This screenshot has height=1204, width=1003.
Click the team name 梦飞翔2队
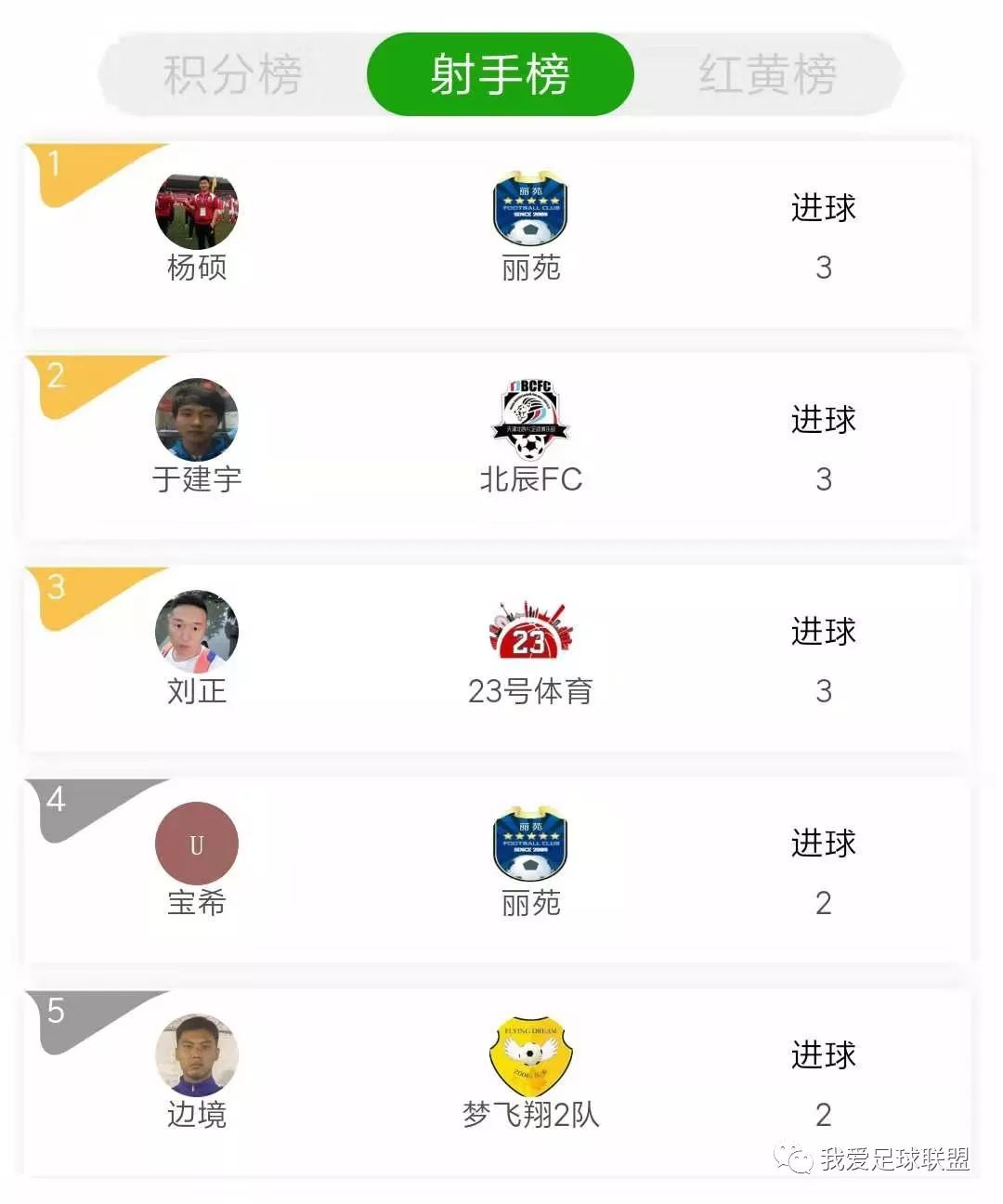click(529, 1115)
